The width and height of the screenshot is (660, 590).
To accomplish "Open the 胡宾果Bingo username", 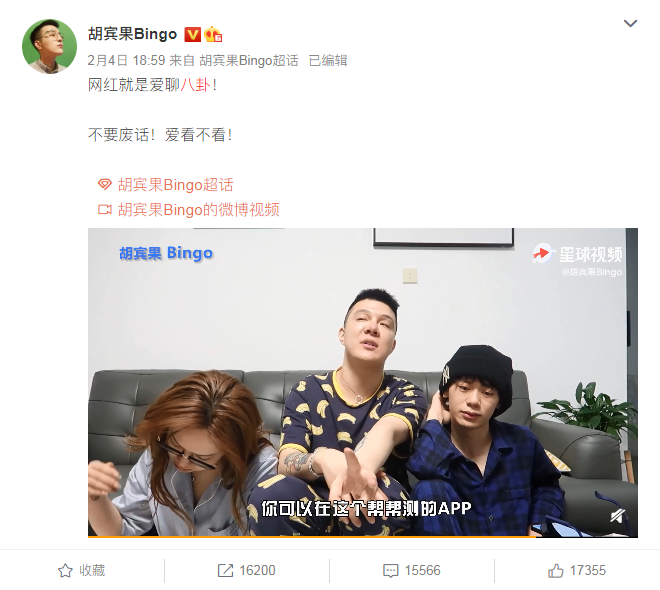I will [133, 34].
